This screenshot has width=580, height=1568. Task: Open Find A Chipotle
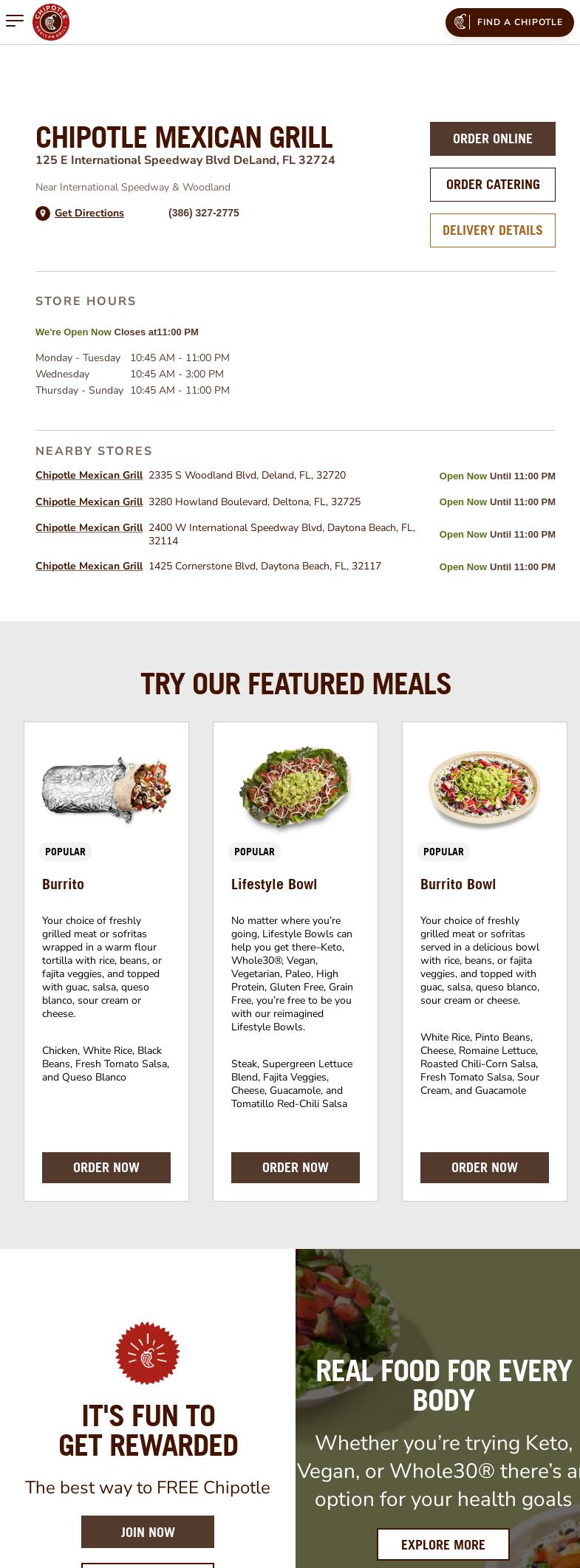point(510,22)
